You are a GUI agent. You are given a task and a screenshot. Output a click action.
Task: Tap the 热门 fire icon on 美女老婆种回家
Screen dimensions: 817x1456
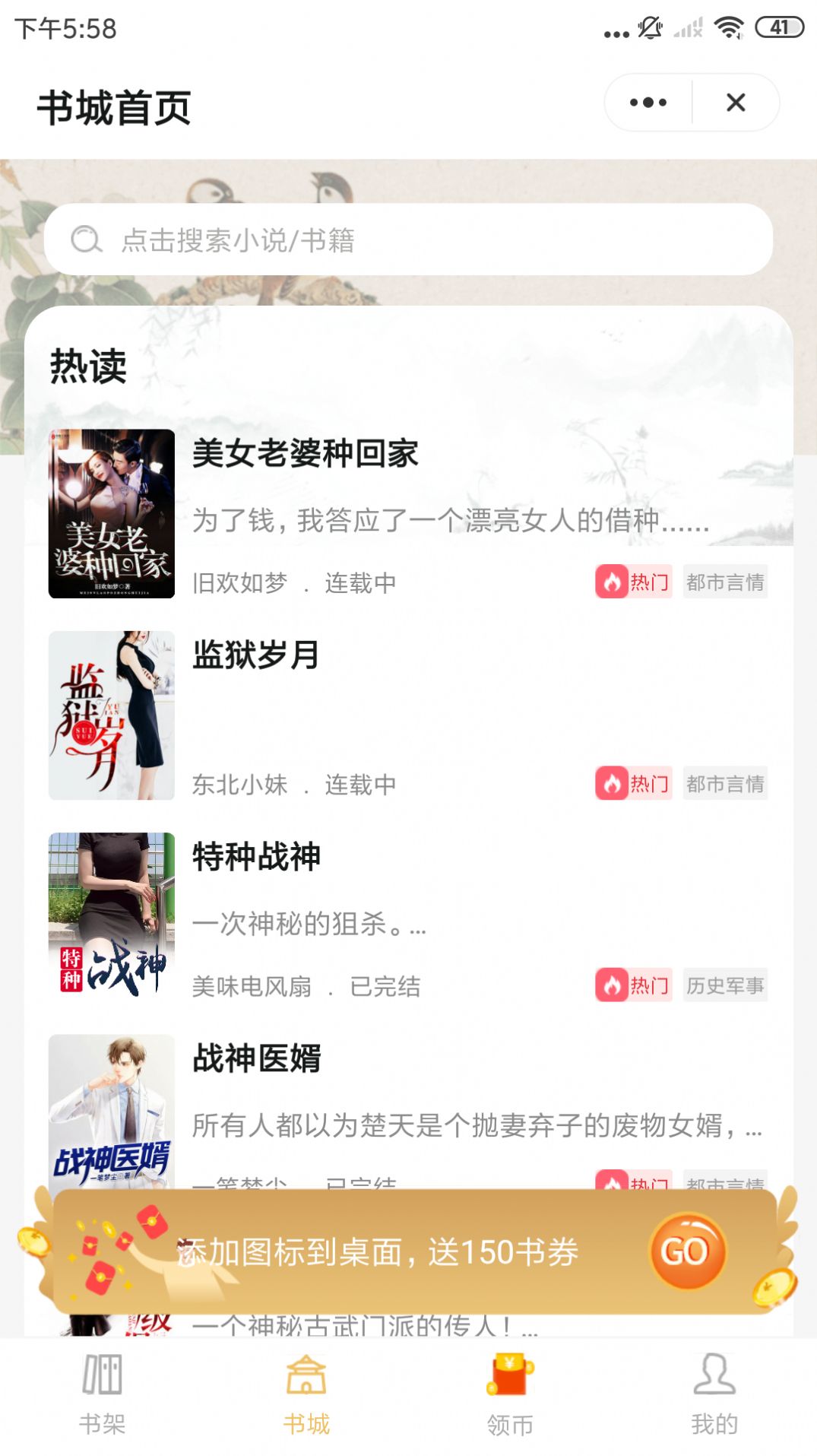[613, 581]
